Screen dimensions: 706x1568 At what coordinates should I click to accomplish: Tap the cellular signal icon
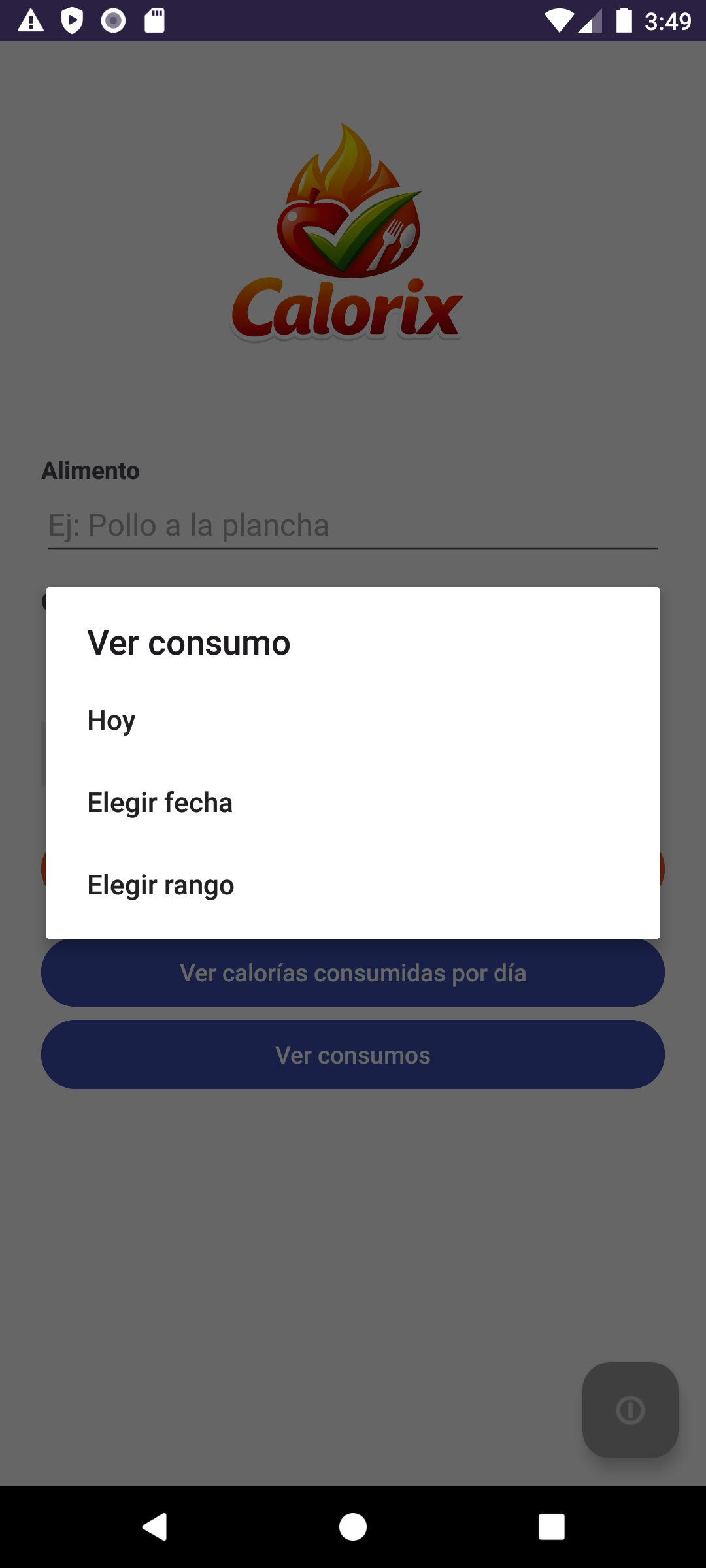tap(590, 21)
